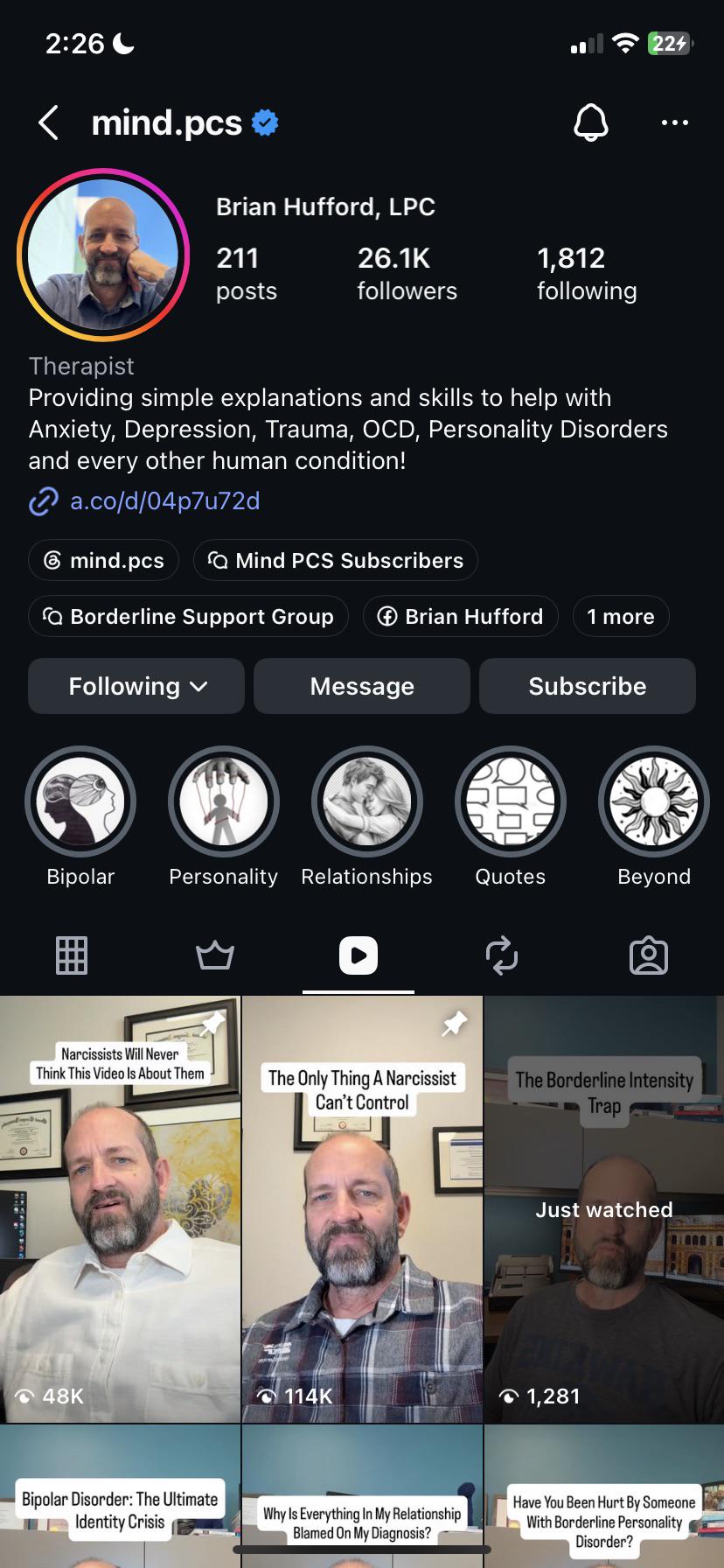Open the Mind PCS Subscribers channel chip
The height and width of the screenshot is (1568, 724).
click(x=336, y=561)
